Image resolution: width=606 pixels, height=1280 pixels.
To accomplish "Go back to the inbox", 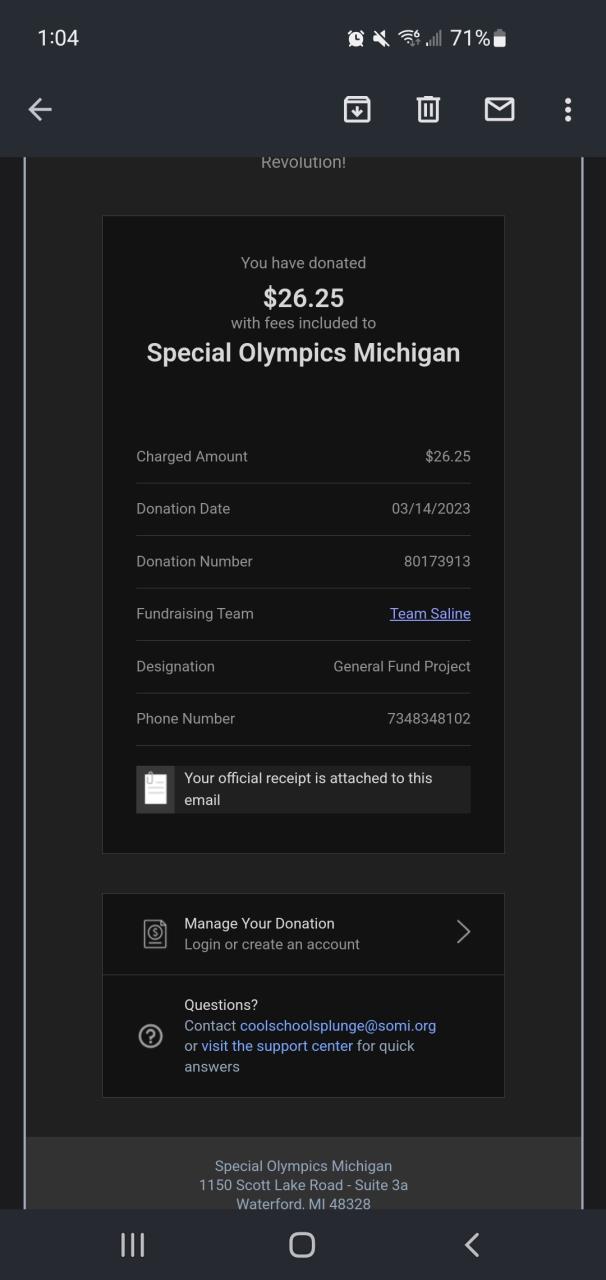I will click(x=40, y=110).
